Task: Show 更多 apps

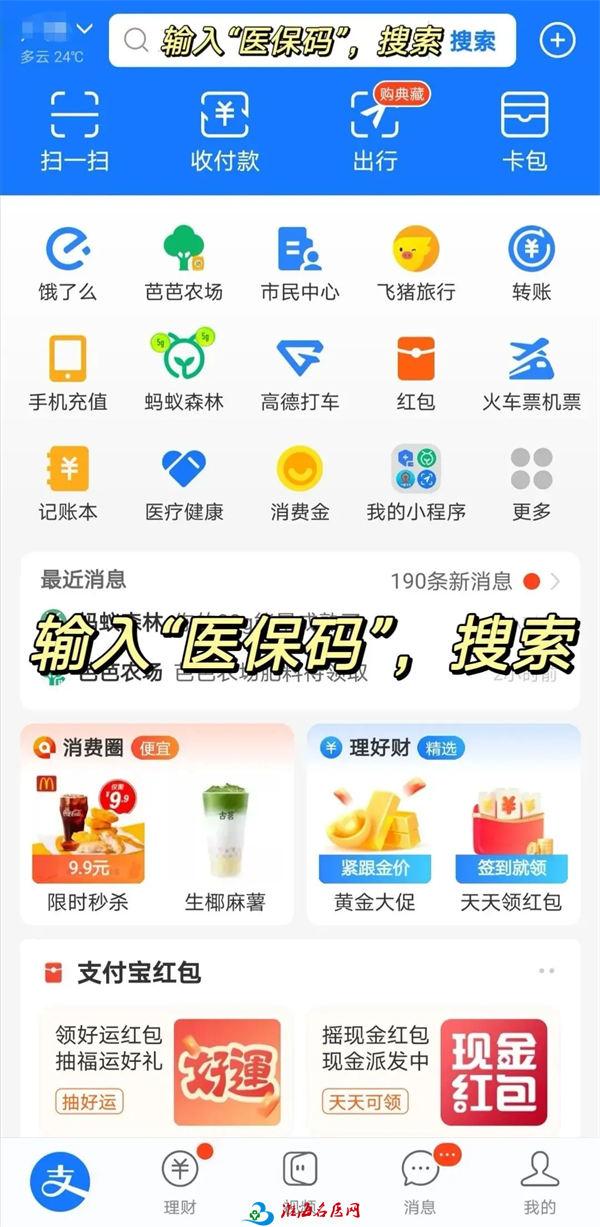Action: pyautogui.click(x=531, y=483)
